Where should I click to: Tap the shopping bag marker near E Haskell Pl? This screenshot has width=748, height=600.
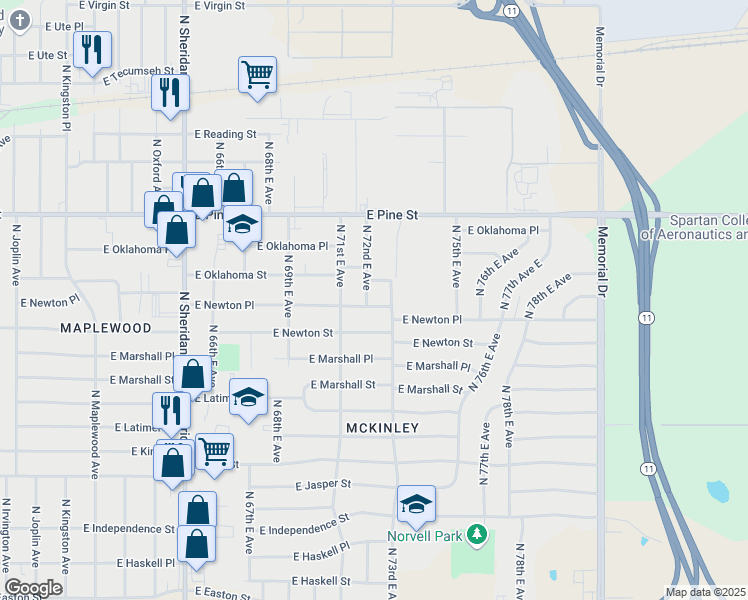point(196,543)
